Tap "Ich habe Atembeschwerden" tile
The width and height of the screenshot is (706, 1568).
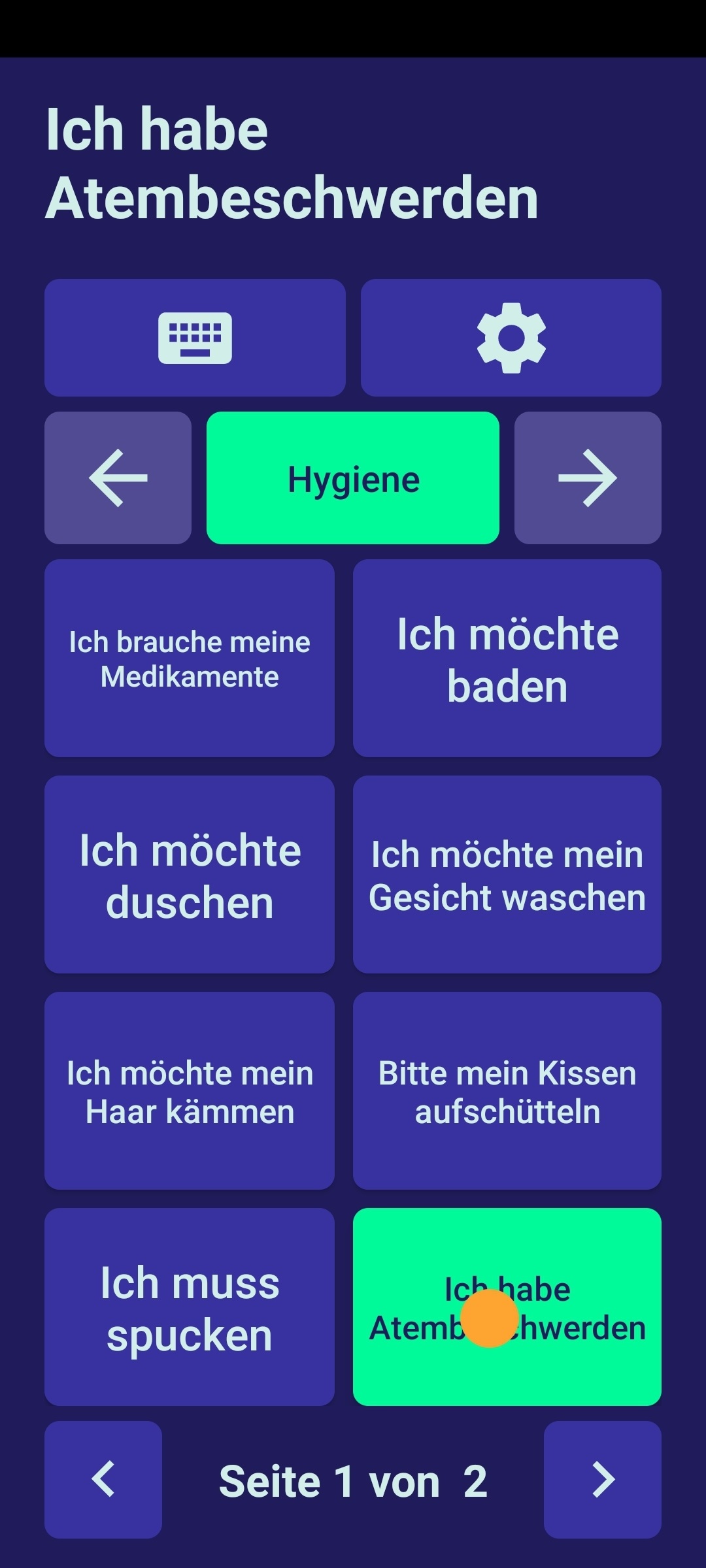click(507, 1307)
